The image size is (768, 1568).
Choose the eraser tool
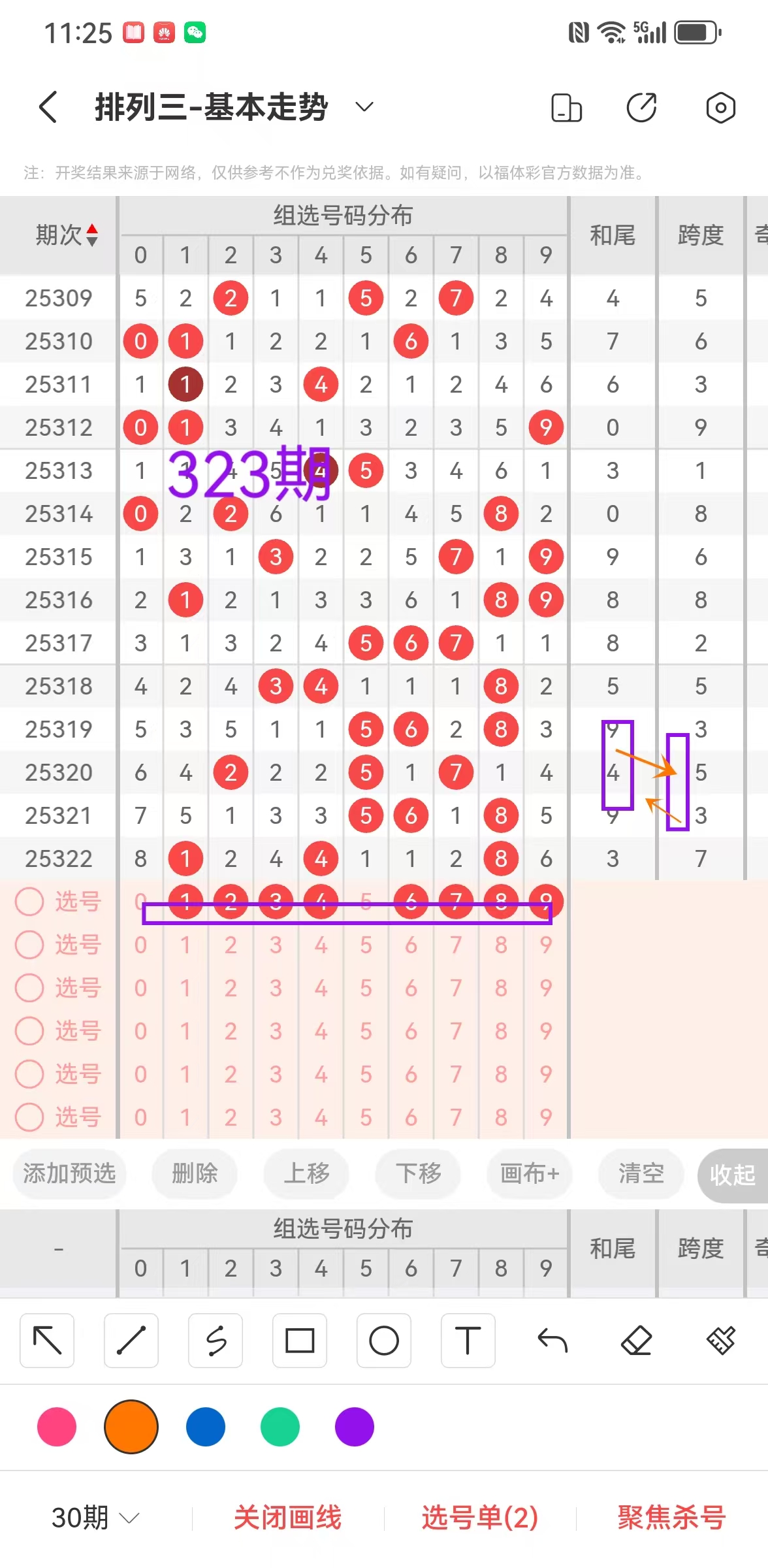[x=637, y=1341]
